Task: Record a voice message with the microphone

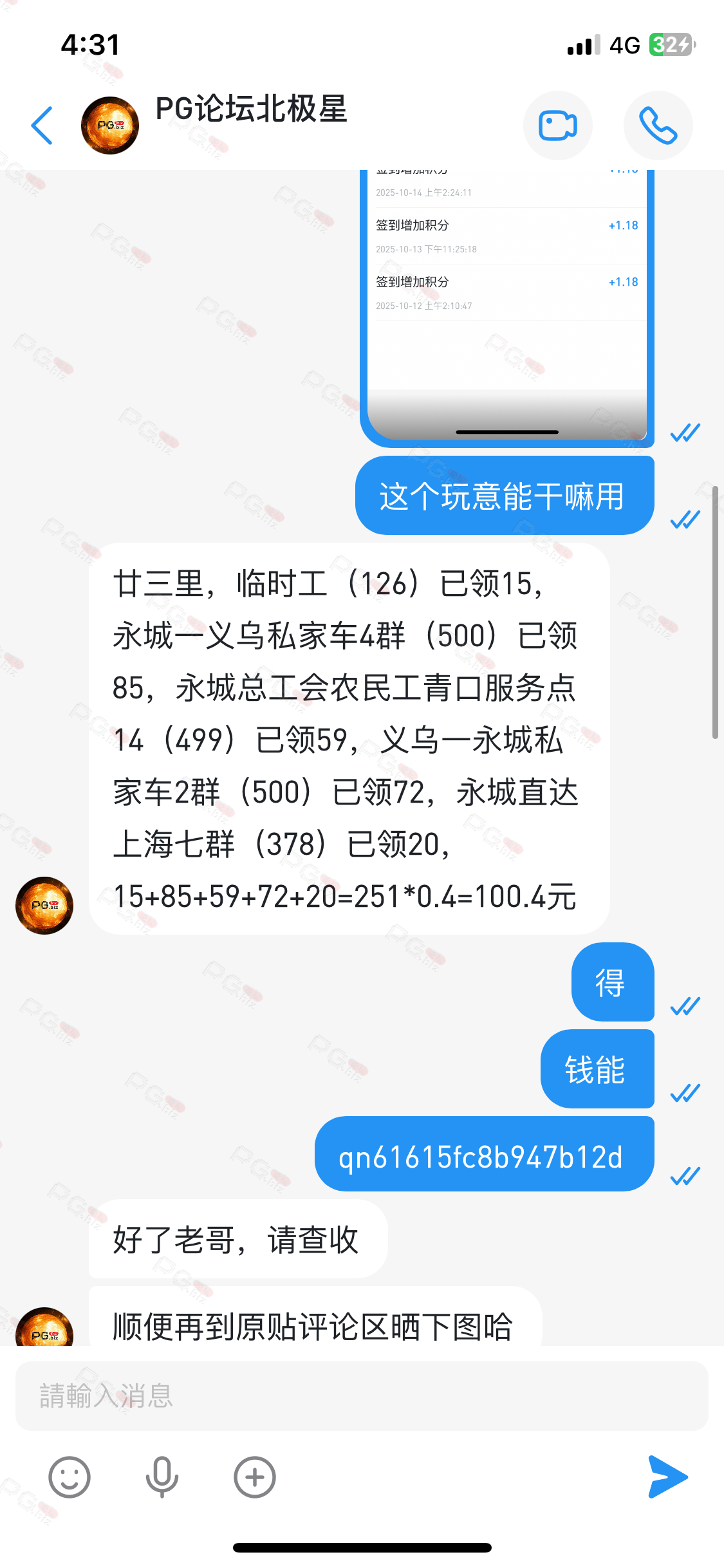Action: pyautogui.click(x=162, y=1477)
